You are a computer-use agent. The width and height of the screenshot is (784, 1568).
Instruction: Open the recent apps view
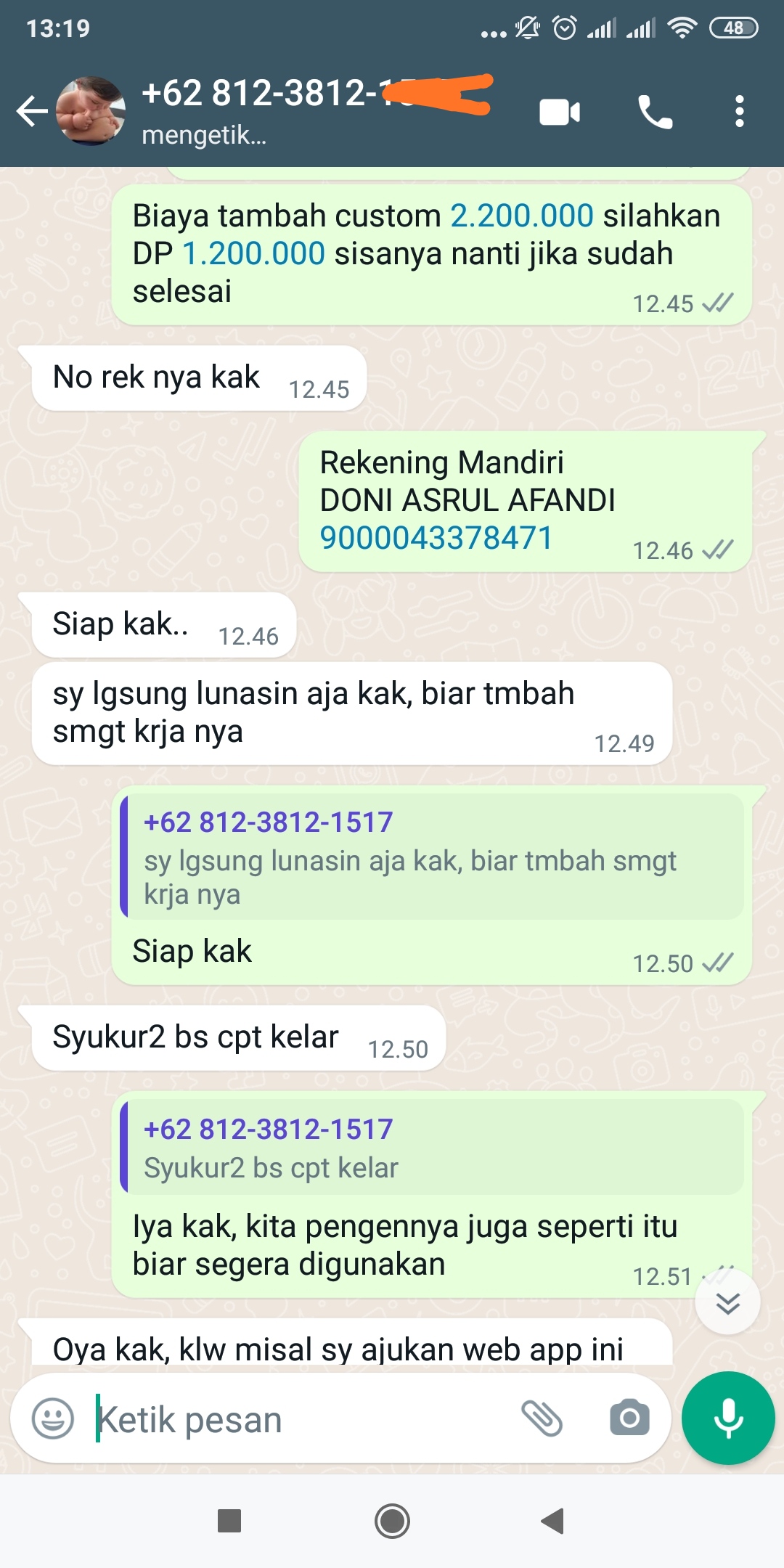pos(229,1521)
